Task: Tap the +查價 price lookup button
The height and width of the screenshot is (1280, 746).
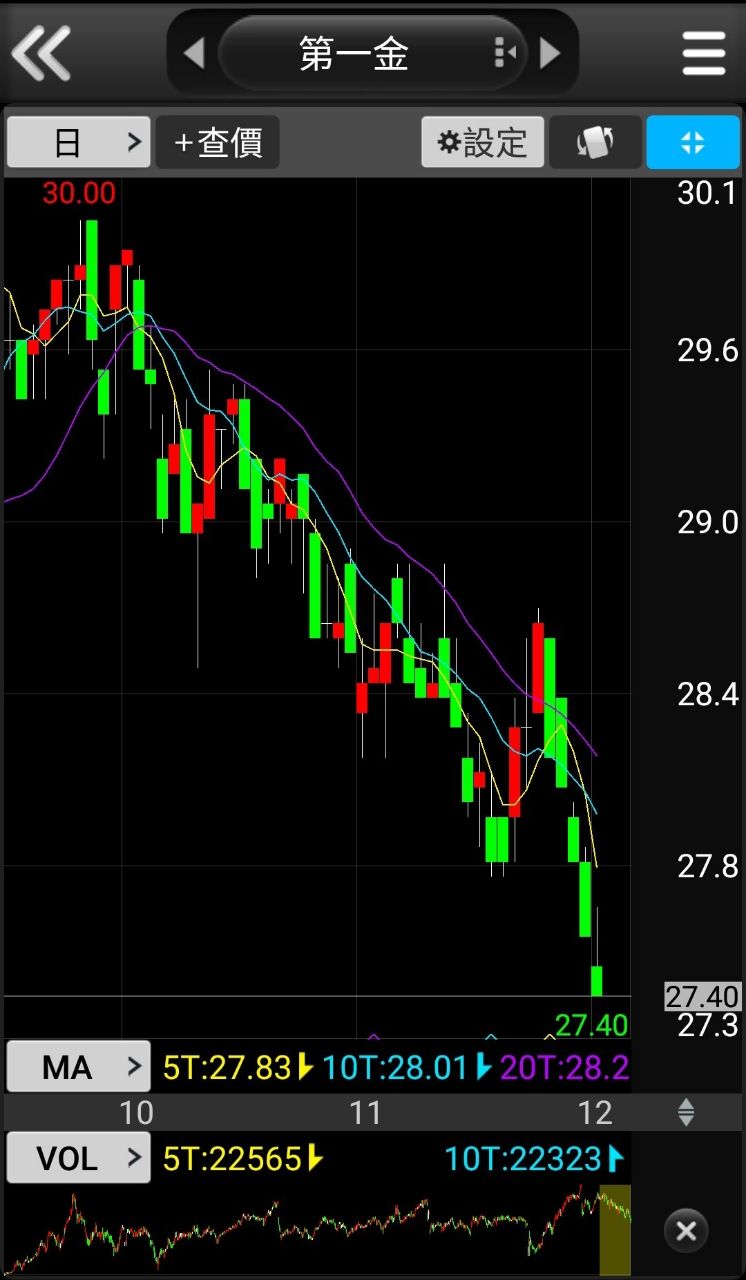Action: point(218,142)
